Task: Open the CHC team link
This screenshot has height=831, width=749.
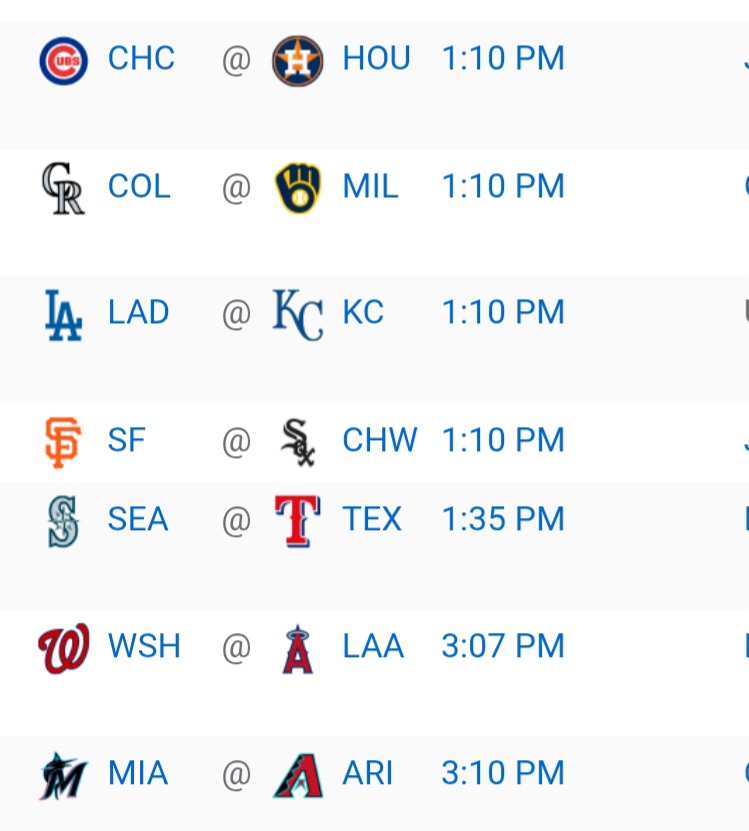Action: 141,59
